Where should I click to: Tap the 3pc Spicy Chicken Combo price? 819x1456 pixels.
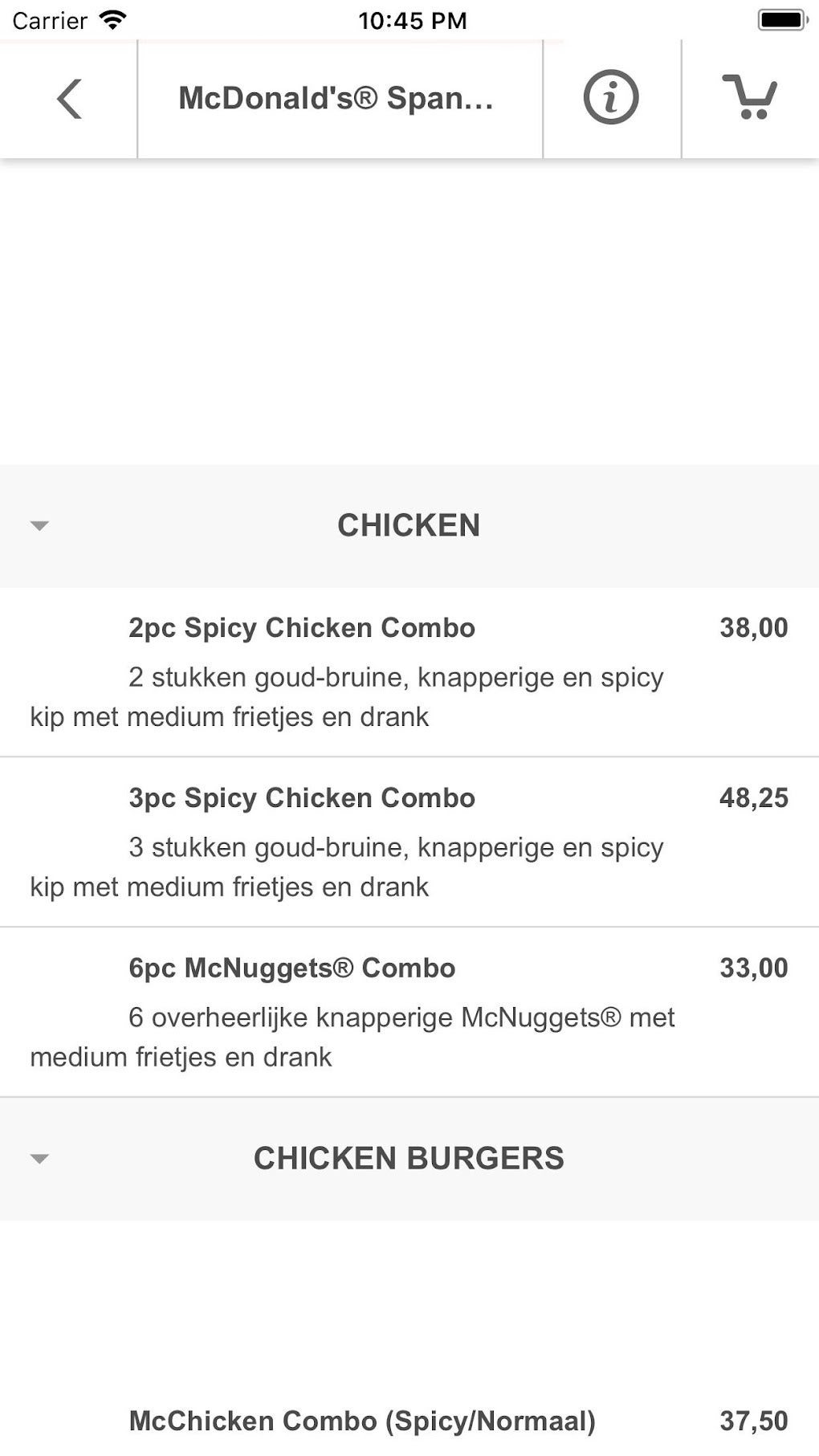click(753, 798)
